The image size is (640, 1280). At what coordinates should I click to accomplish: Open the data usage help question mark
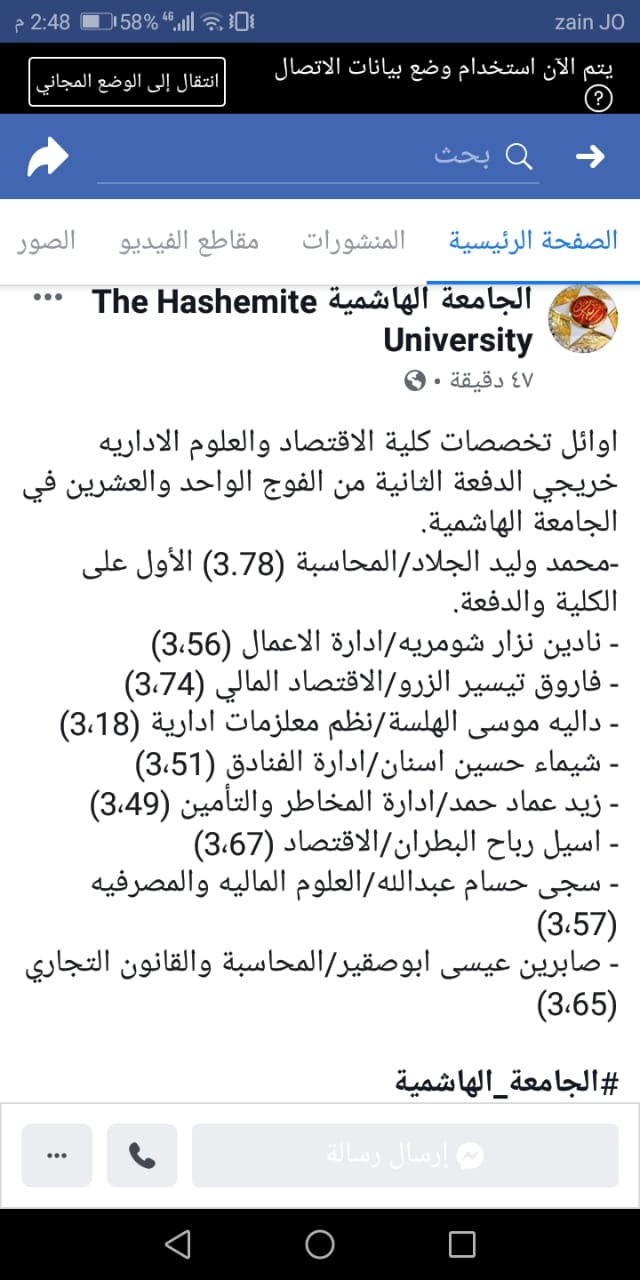(x=597, y=99)
